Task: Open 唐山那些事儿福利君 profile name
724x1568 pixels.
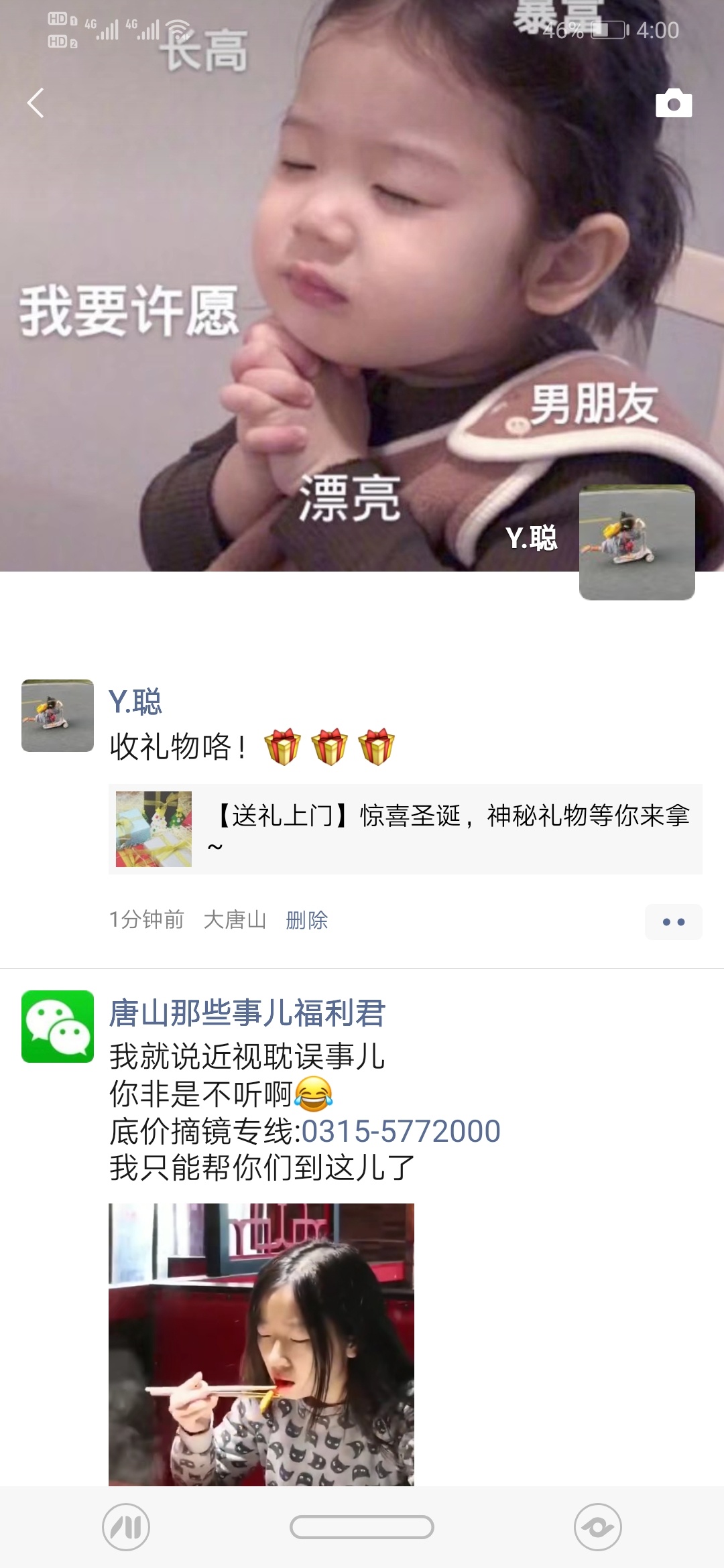Action: (x=247, y=1012)
